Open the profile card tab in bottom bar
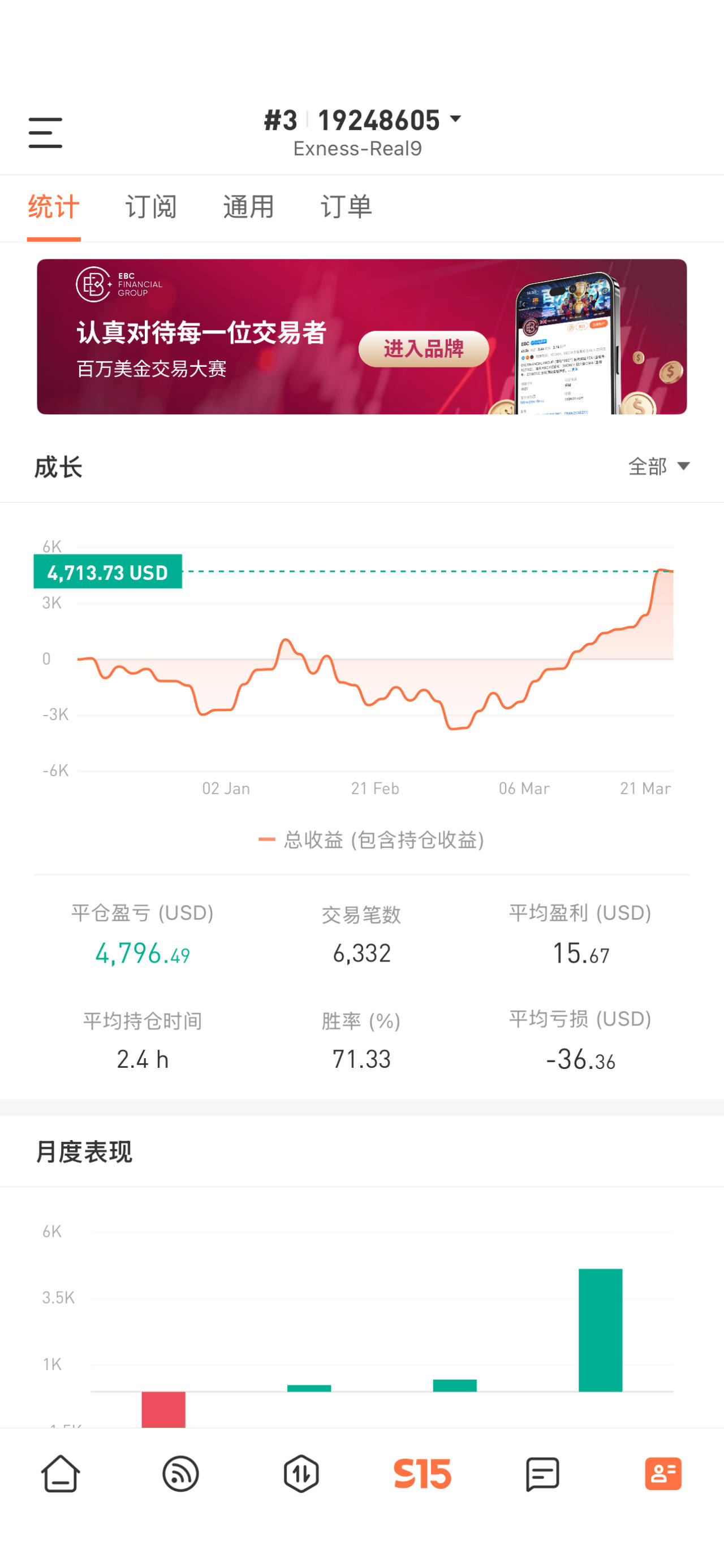Image resolution: width=724 pixels, height=1568 pixels. click(x=663, y=1474)
